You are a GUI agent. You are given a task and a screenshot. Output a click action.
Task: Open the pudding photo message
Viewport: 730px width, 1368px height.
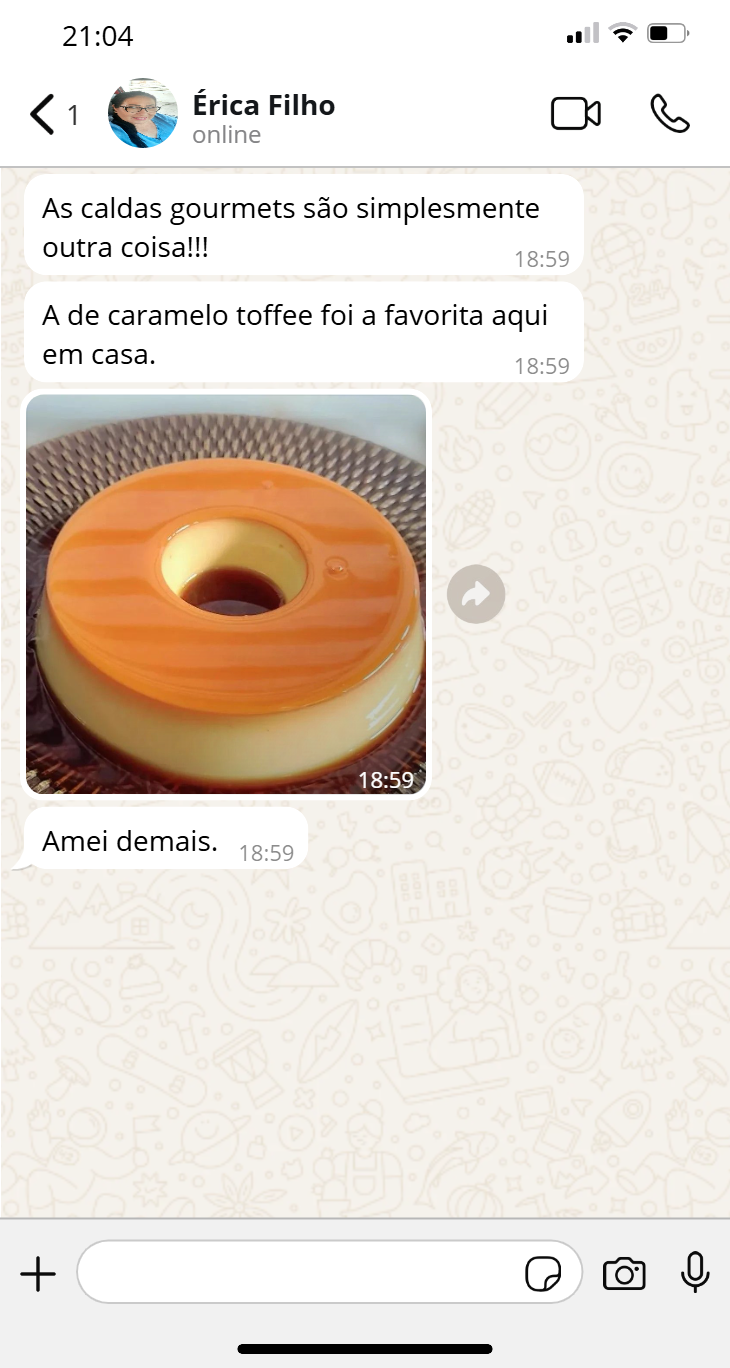(x=226, y=594)
